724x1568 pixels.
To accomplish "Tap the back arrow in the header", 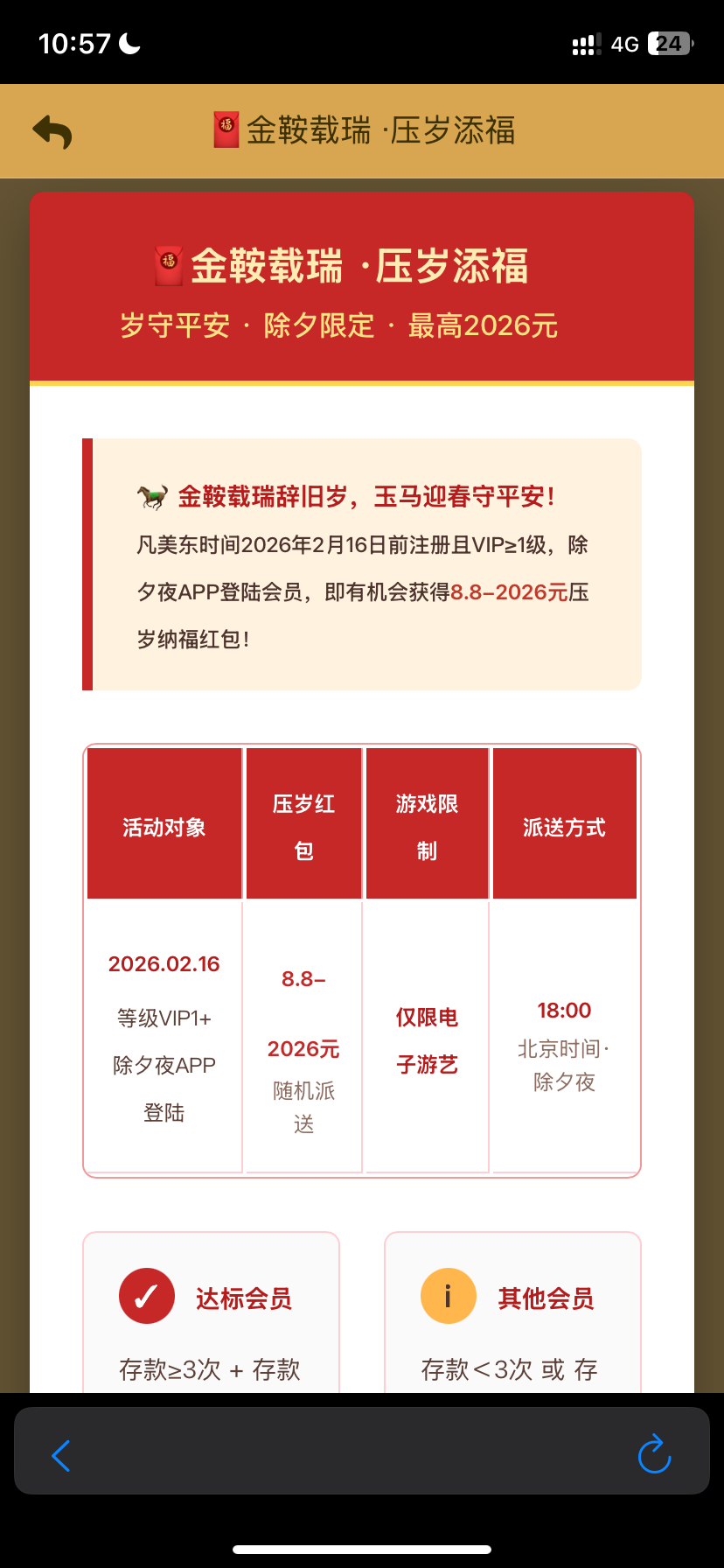I will [x=52, y=132].
